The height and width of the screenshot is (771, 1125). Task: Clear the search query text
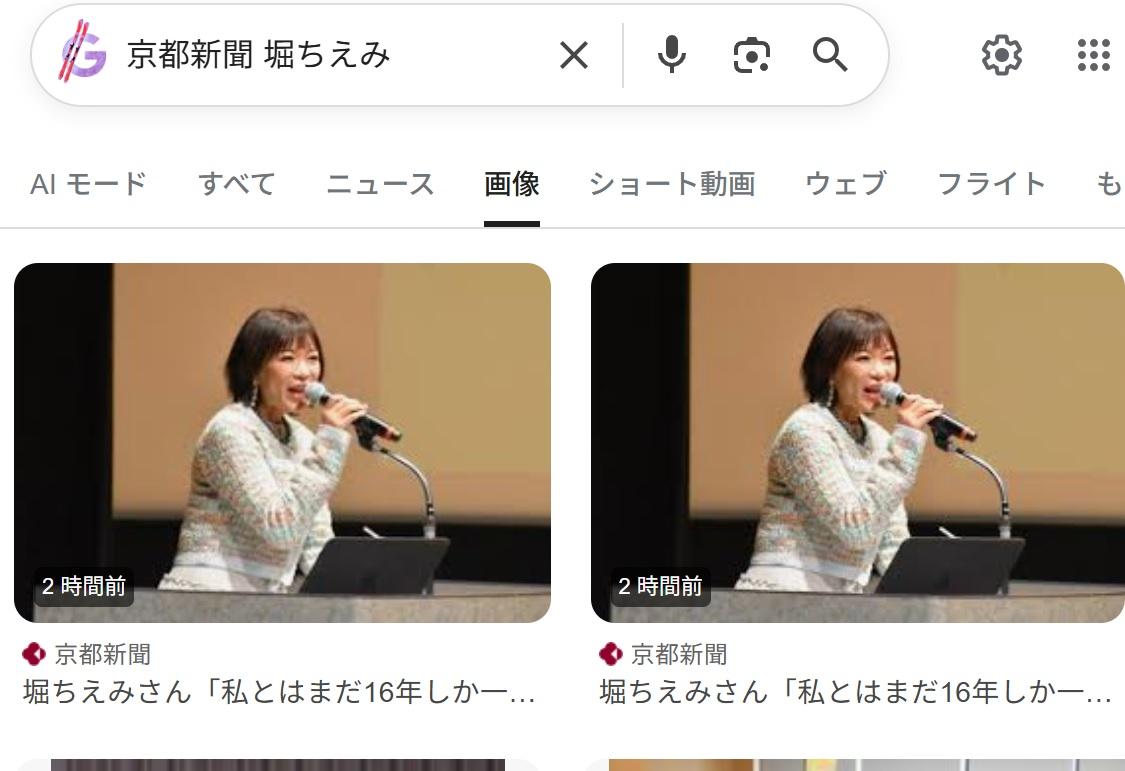574,55
